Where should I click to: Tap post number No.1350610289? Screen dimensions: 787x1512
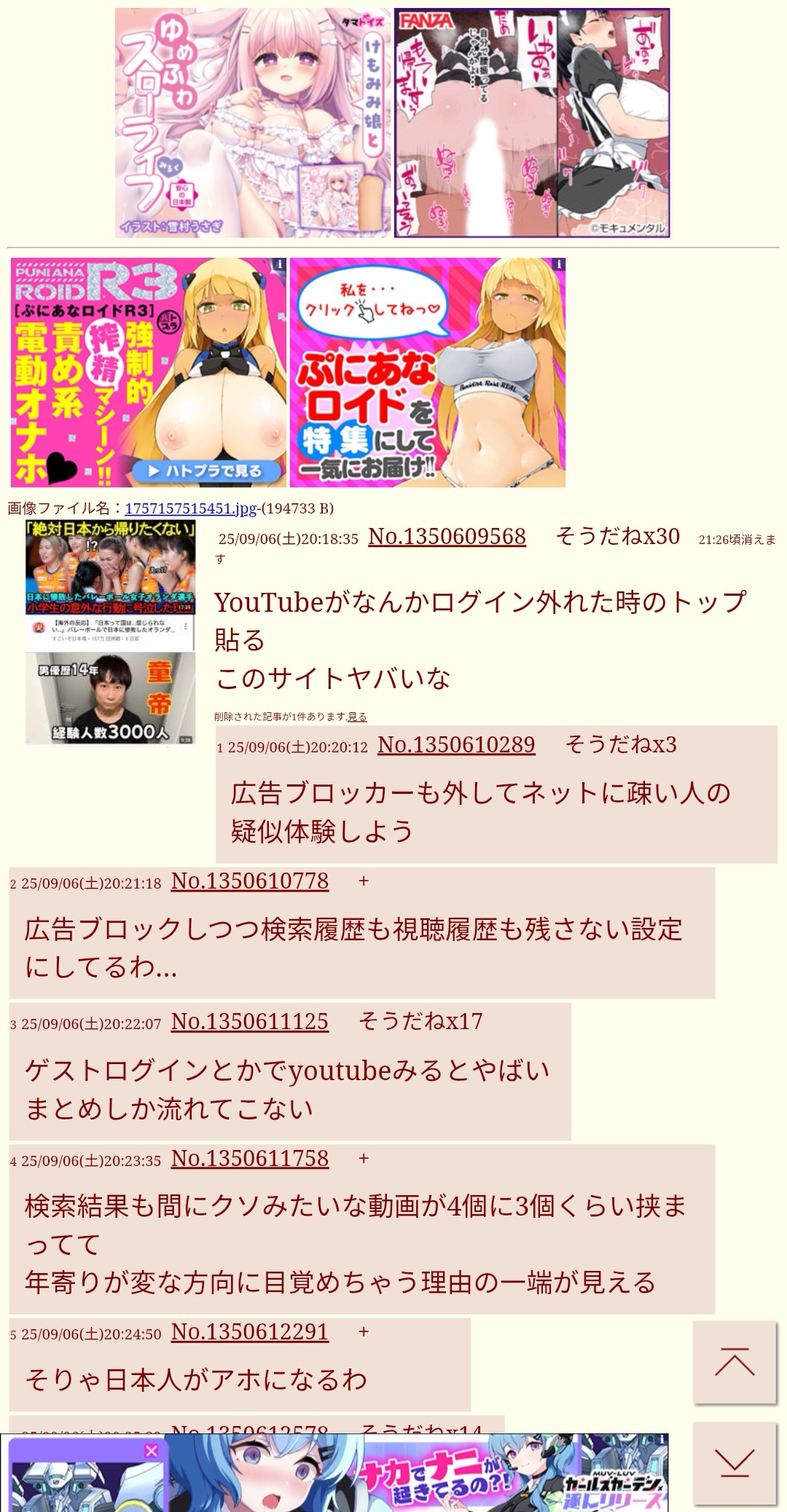coord(456,745)
